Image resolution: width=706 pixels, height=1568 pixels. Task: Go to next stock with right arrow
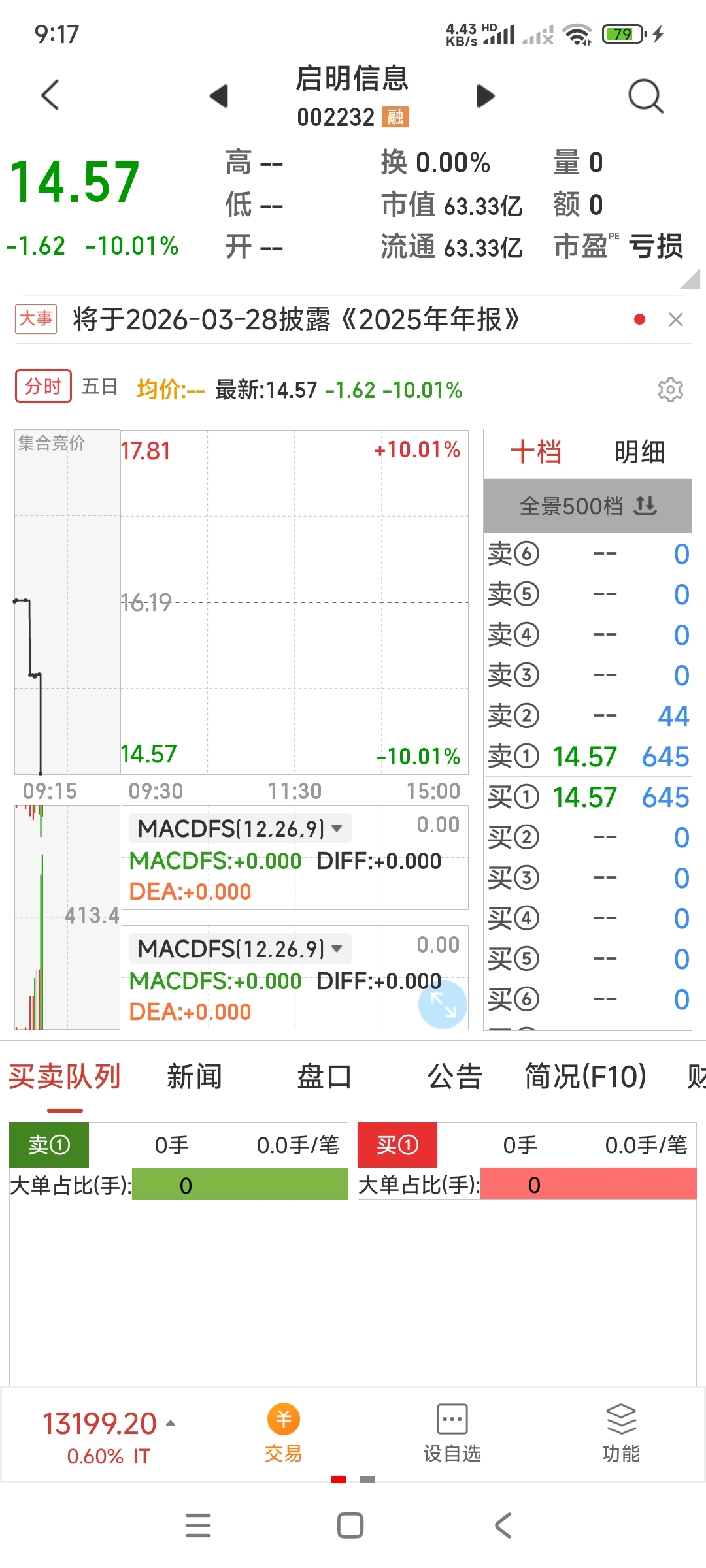pyautogui.click(x=484, y=95)
